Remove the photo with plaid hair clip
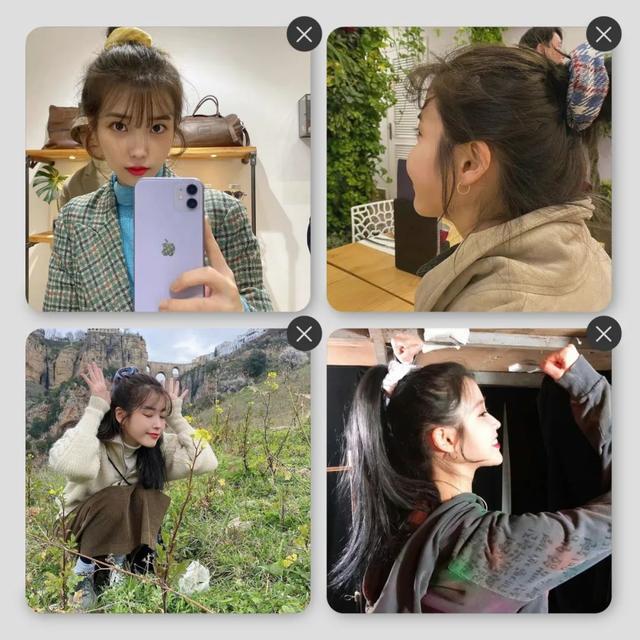 [x=603, y=34]
